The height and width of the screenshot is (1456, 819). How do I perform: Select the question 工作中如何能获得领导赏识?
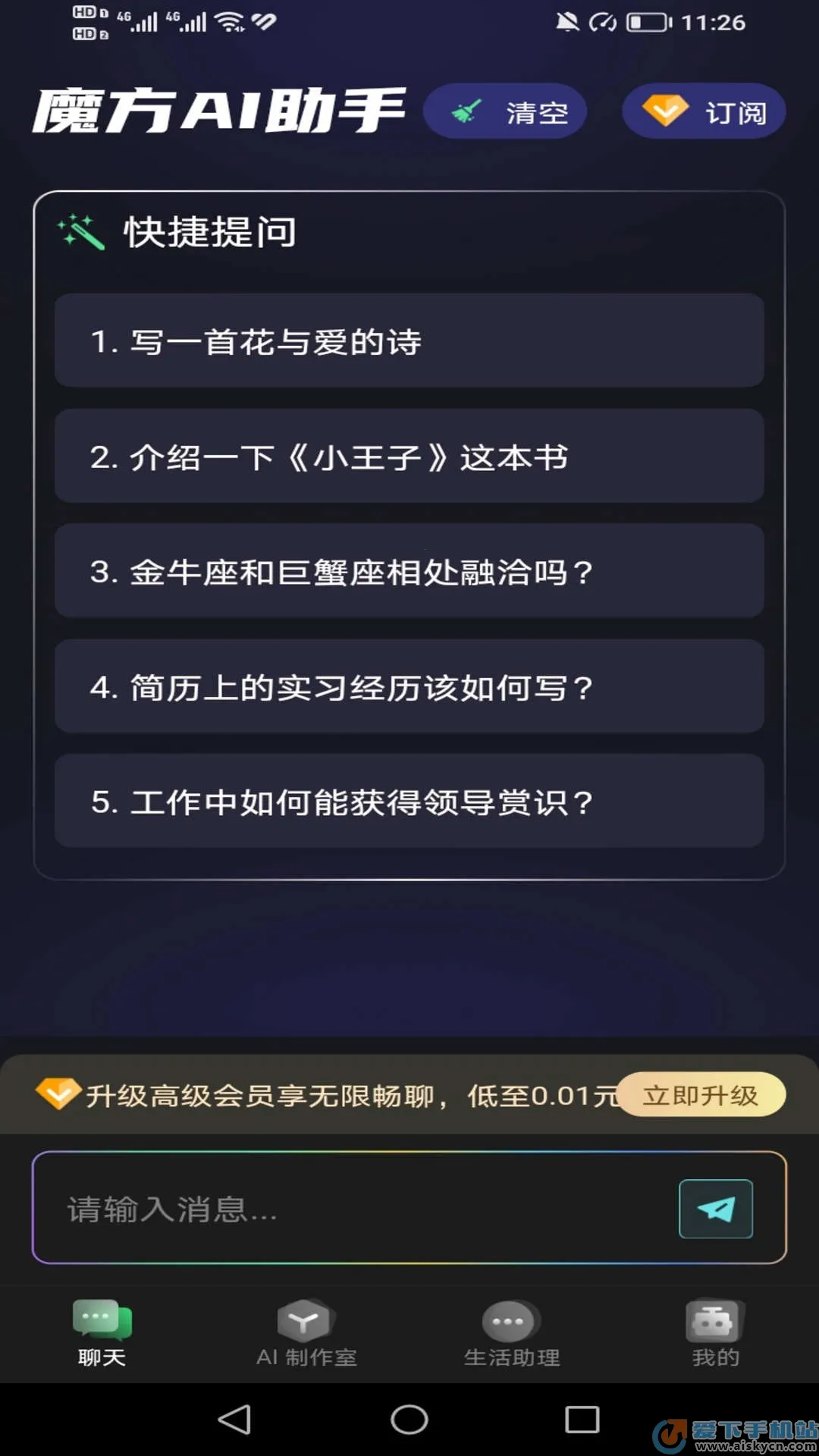[x=409, y=801]
